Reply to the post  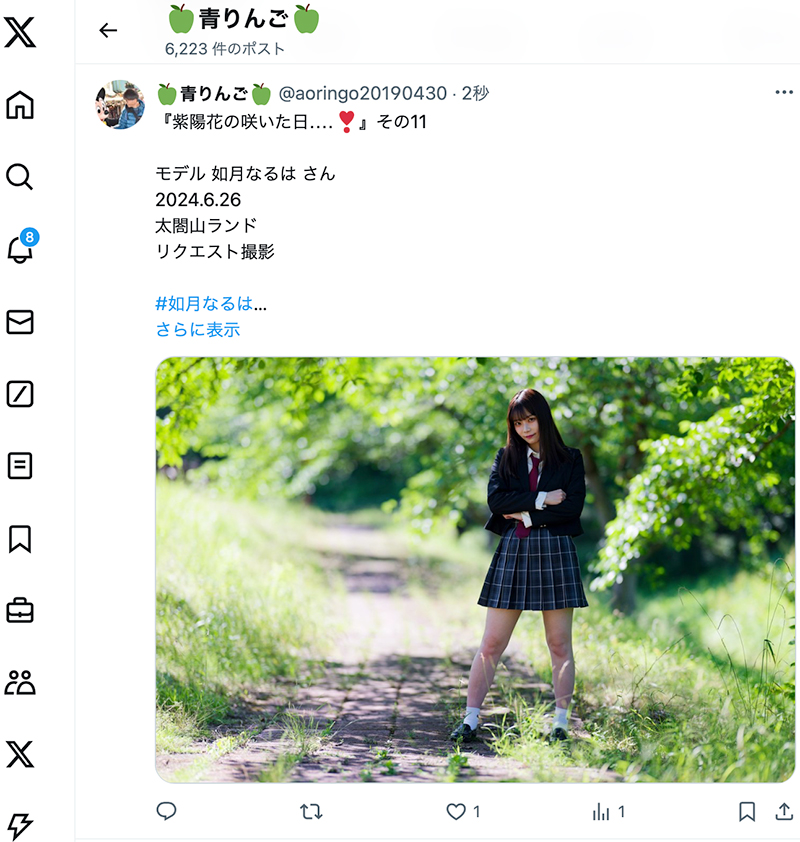pyautogui.click(x=167, y=811)
